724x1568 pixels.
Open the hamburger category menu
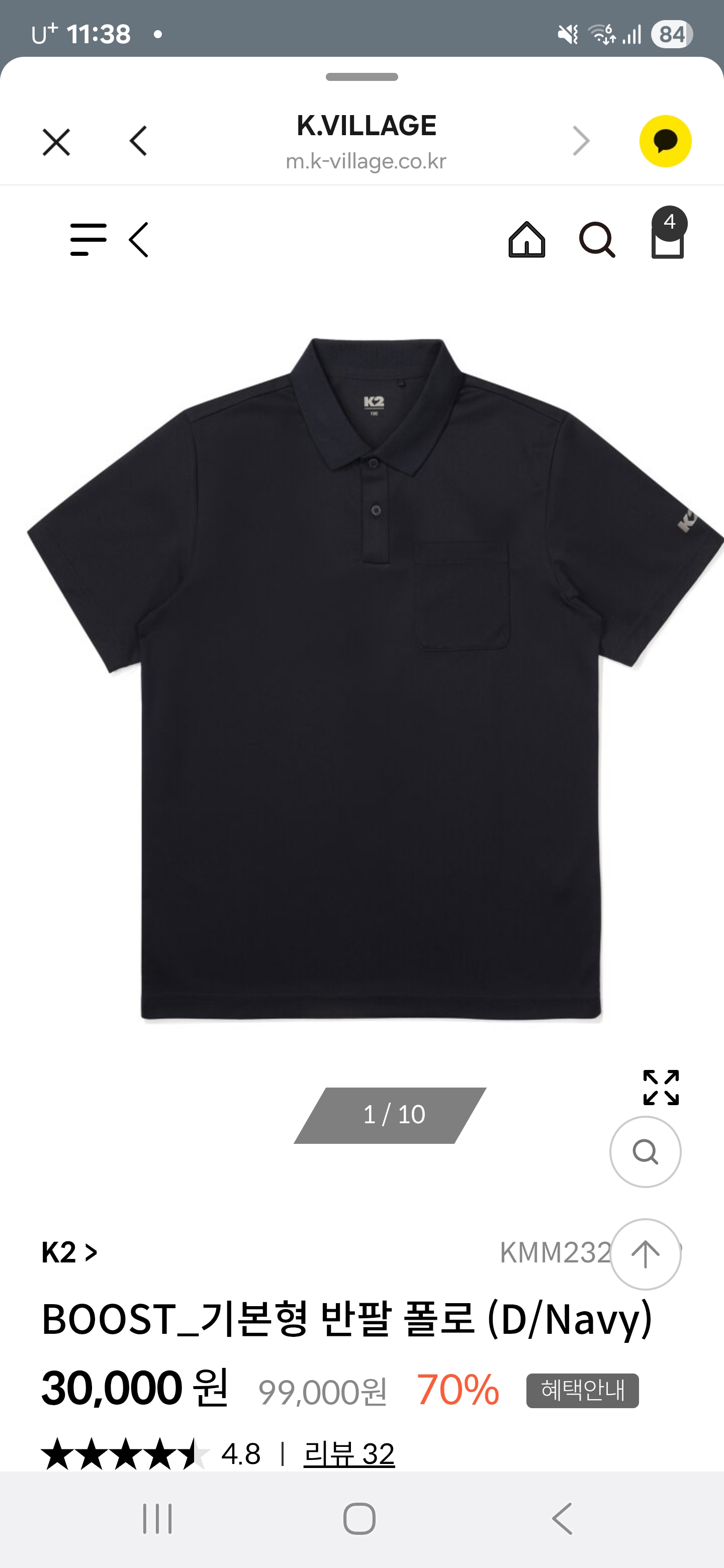(x=88, y=239)
